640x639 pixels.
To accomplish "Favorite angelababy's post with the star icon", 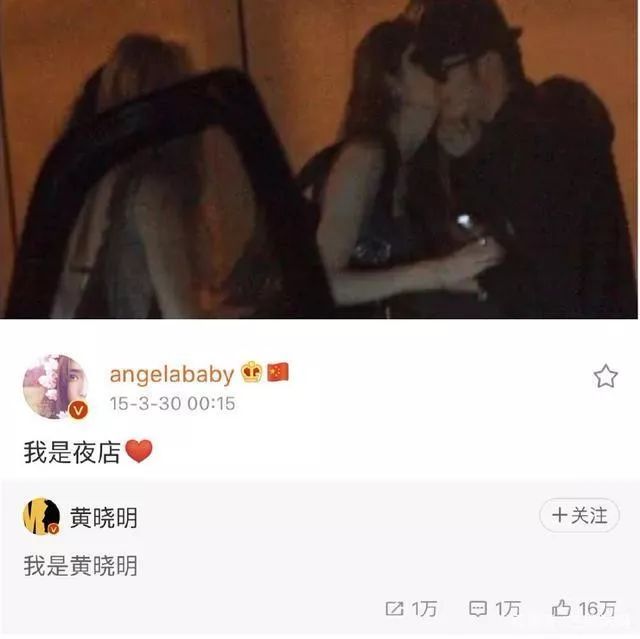I will 605,376.
